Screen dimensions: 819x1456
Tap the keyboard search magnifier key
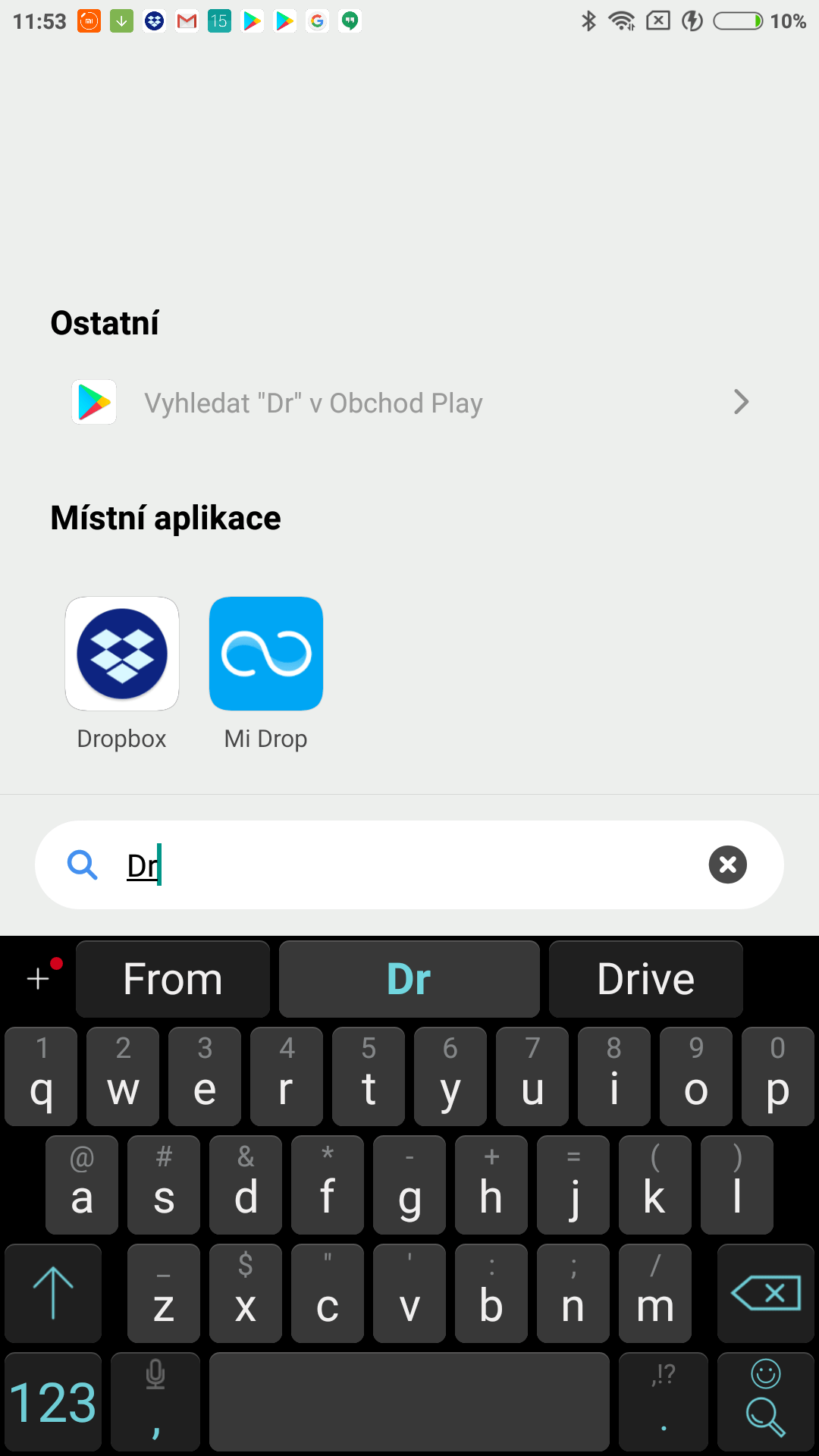766,1402
